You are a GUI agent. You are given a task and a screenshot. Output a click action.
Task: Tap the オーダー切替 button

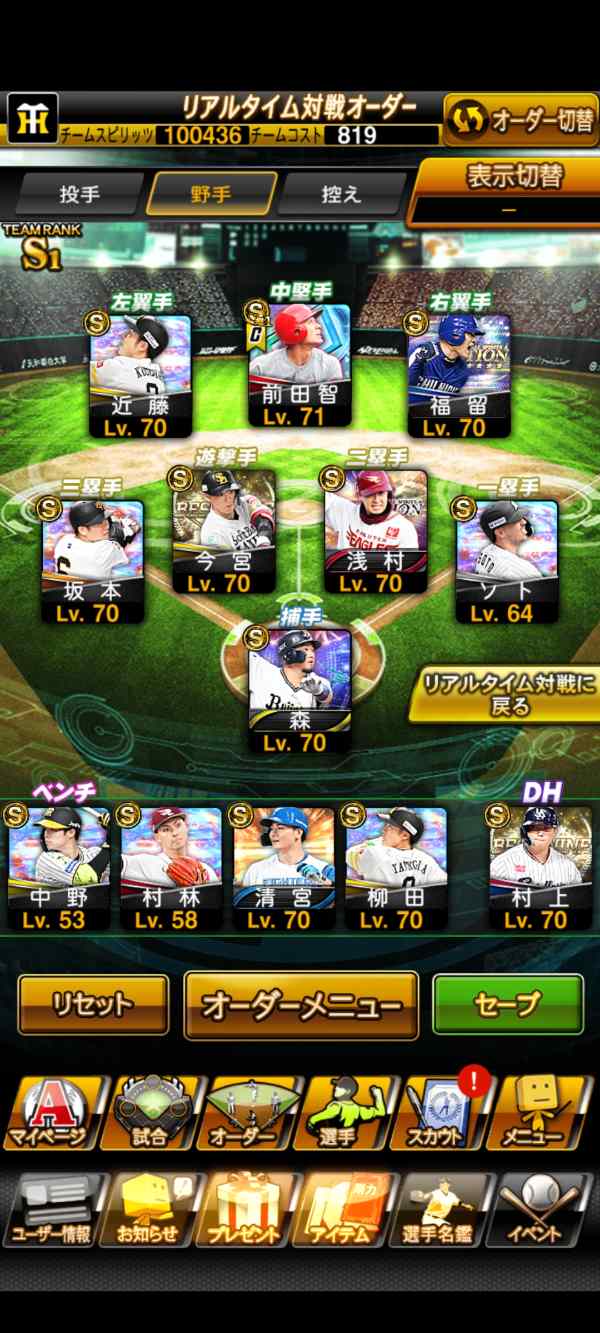(521, 121)
